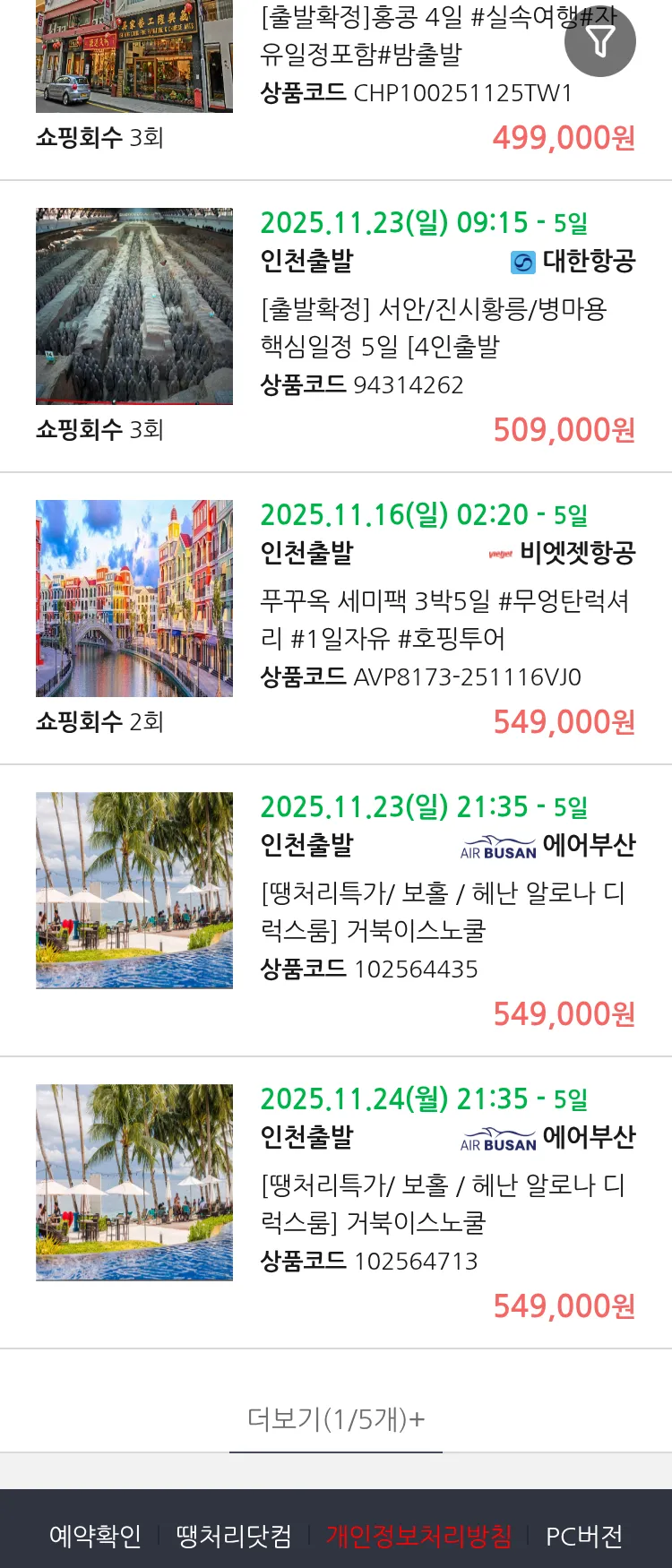Switch to the PC버전 site

(x=583, y=1536)
